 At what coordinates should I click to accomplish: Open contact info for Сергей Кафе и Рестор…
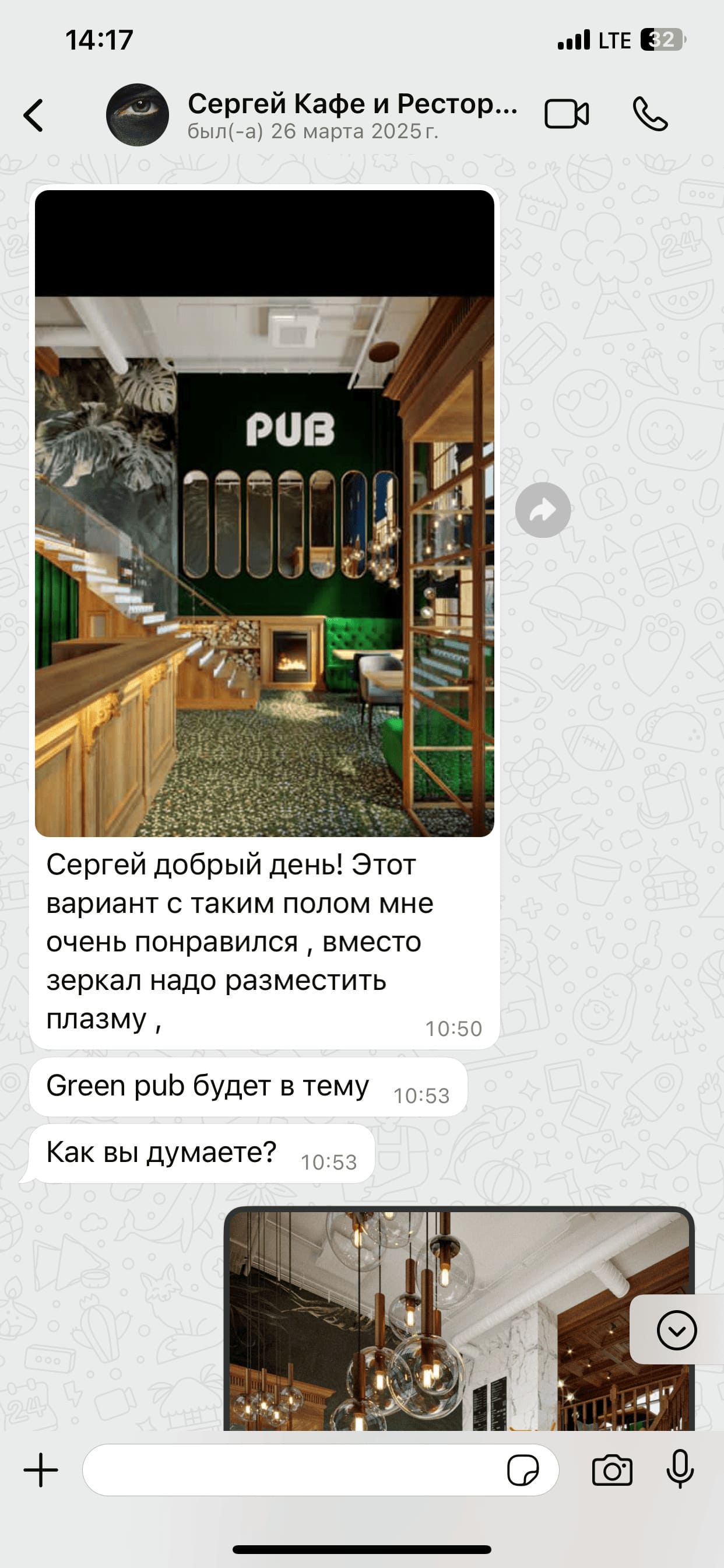coord(352,114)
